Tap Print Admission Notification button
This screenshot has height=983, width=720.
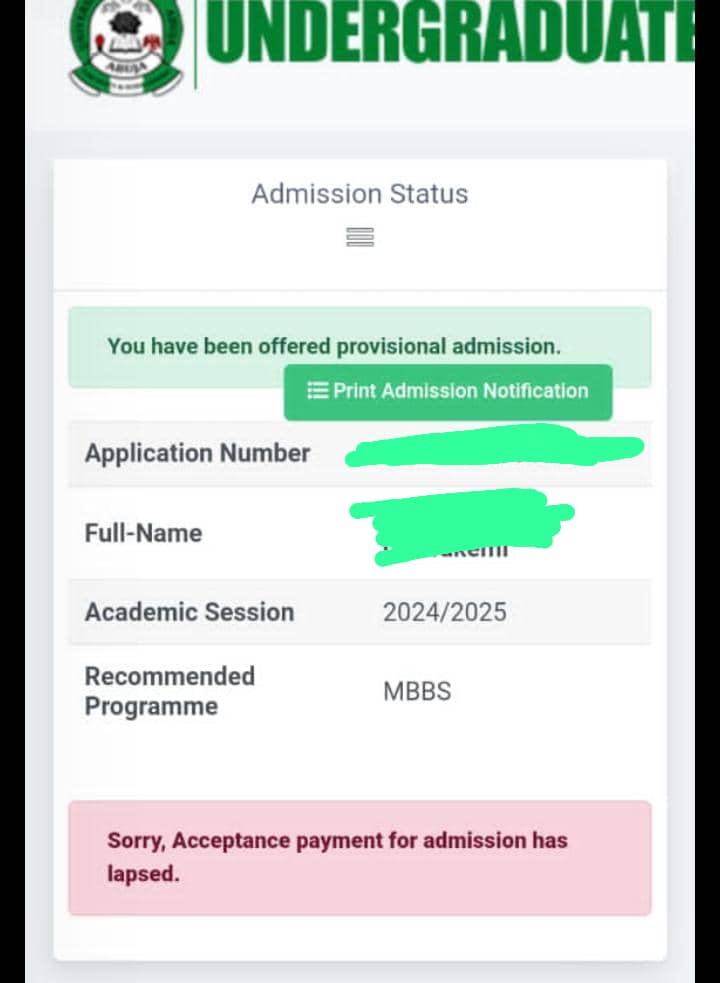click(x=448, y=391)
